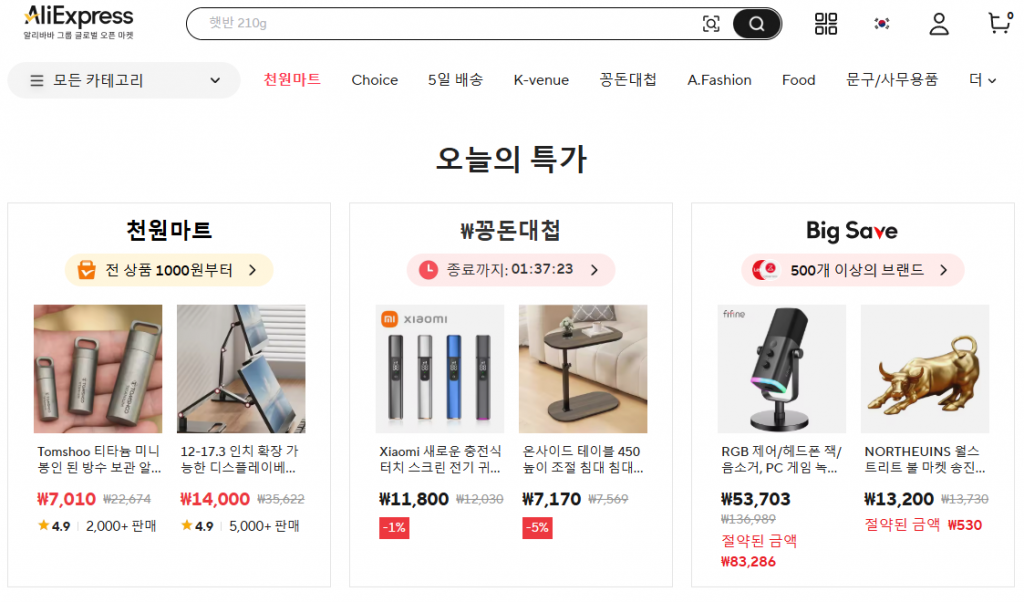Expand the 모든 카테고리 dropdown

pyautogui.click(x=124, y=80)
